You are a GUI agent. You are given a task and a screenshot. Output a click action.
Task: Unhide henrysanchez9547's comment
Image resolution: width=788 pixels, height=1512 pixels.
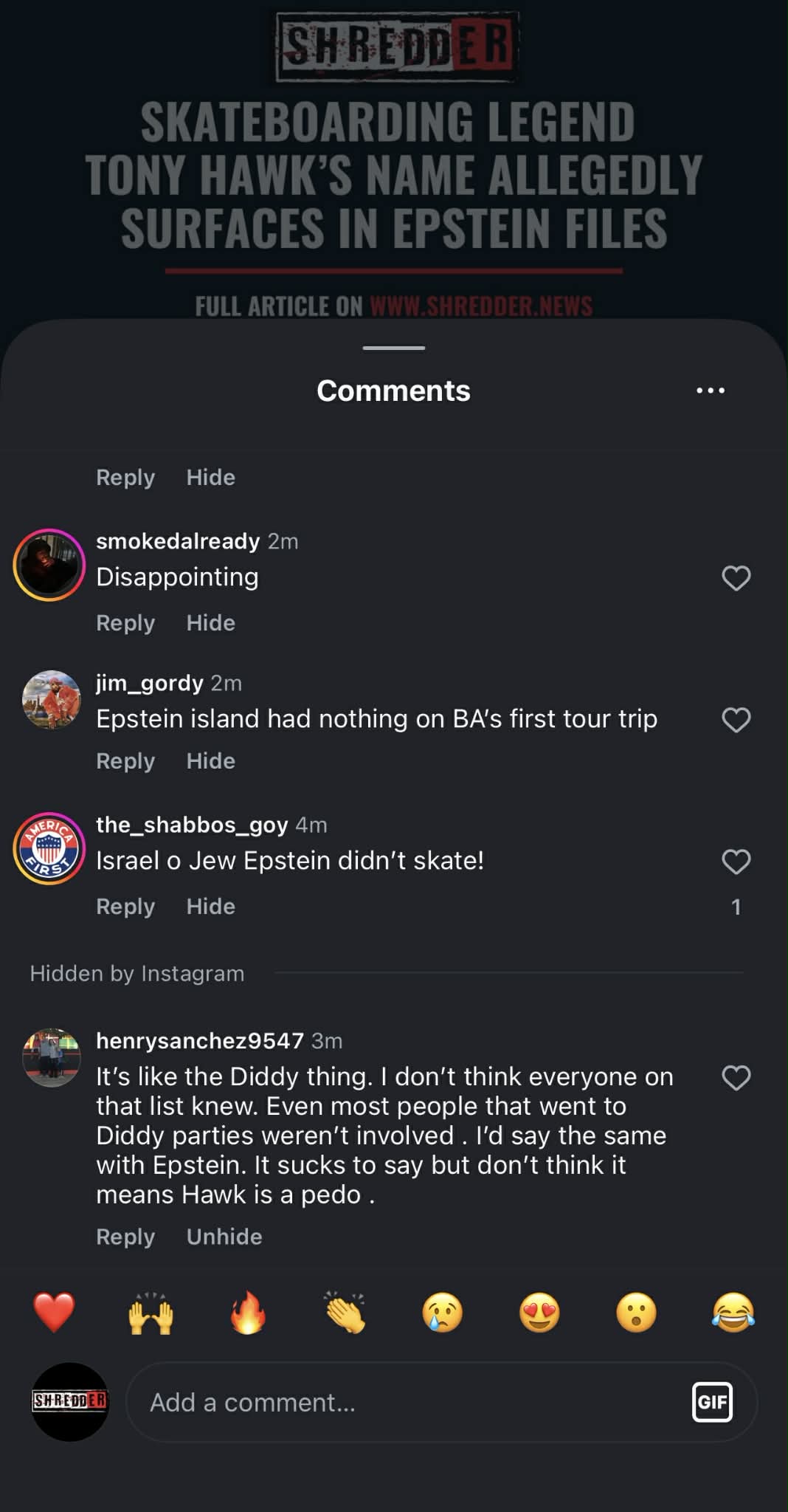(x=224, y=1237)
